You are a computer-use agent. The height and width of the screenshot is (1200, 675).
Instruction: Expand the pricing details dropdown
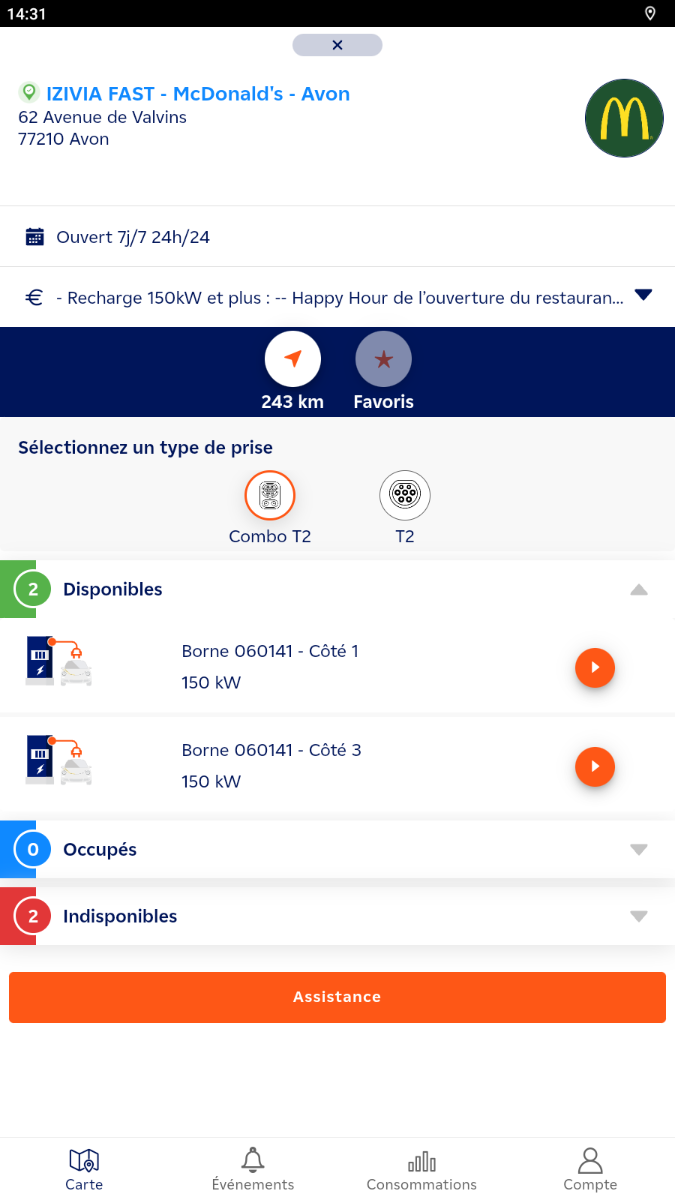click(x=643, y=295)
